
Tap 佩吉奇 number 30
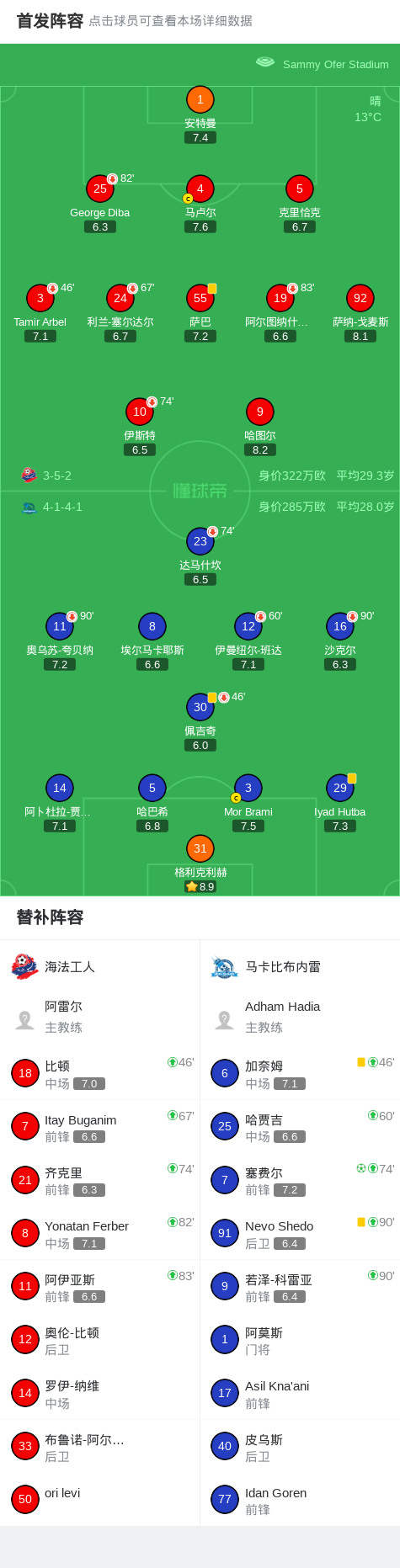click(x=200, y=722)
